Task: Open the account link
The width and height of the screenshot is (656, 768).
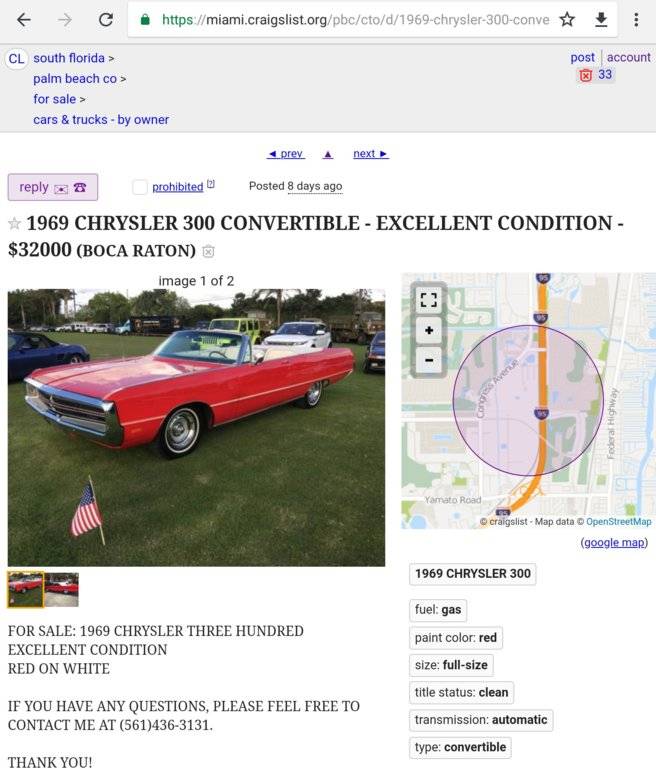Action: 629,58
